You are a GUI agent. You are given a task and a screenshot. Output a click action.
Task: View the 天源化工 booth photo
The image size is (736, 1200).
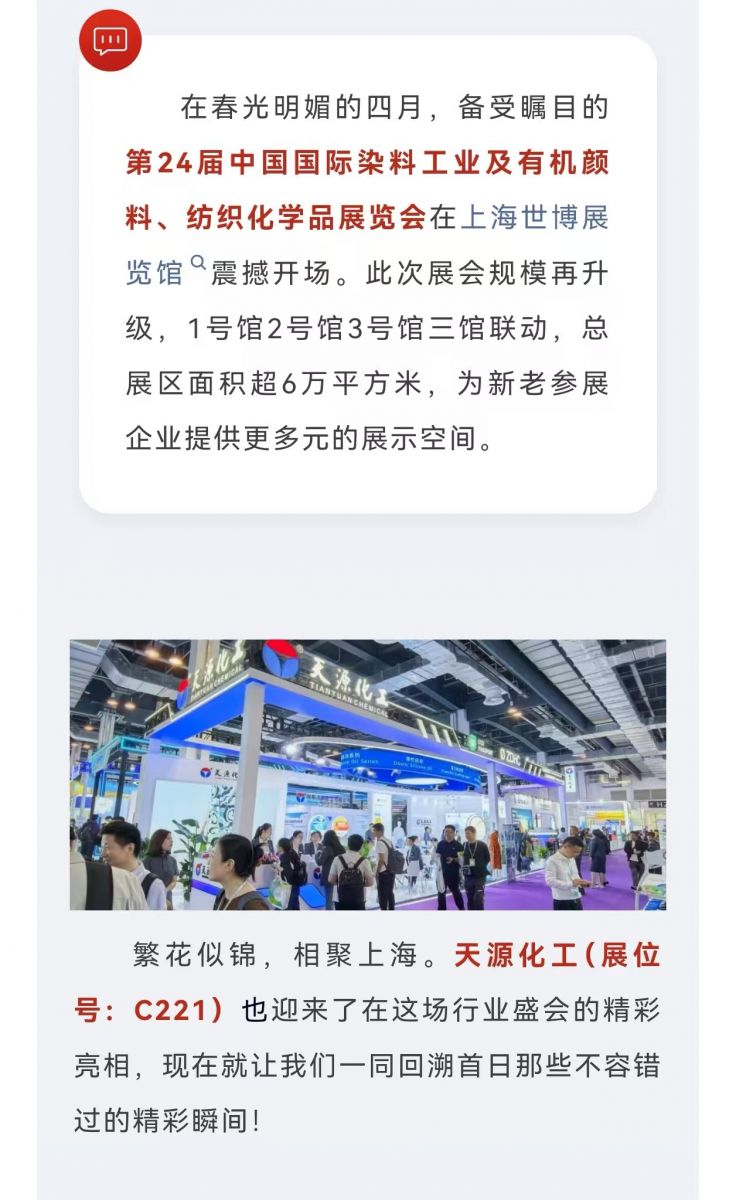(x=367, y=775)
